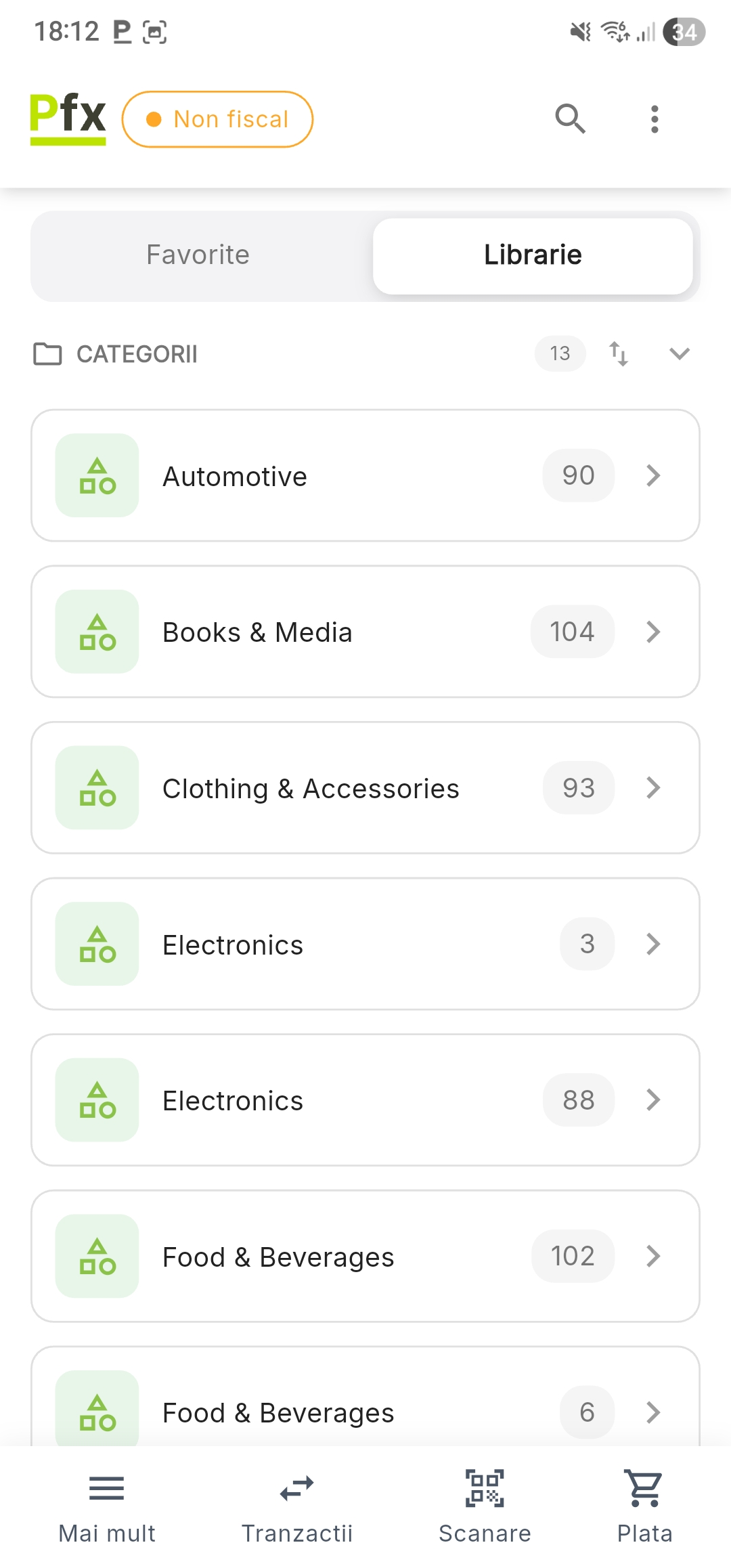This screenshot has height=1568, width=731.
Task: Change category sort order with arrows icon
Action: (619, 353)
